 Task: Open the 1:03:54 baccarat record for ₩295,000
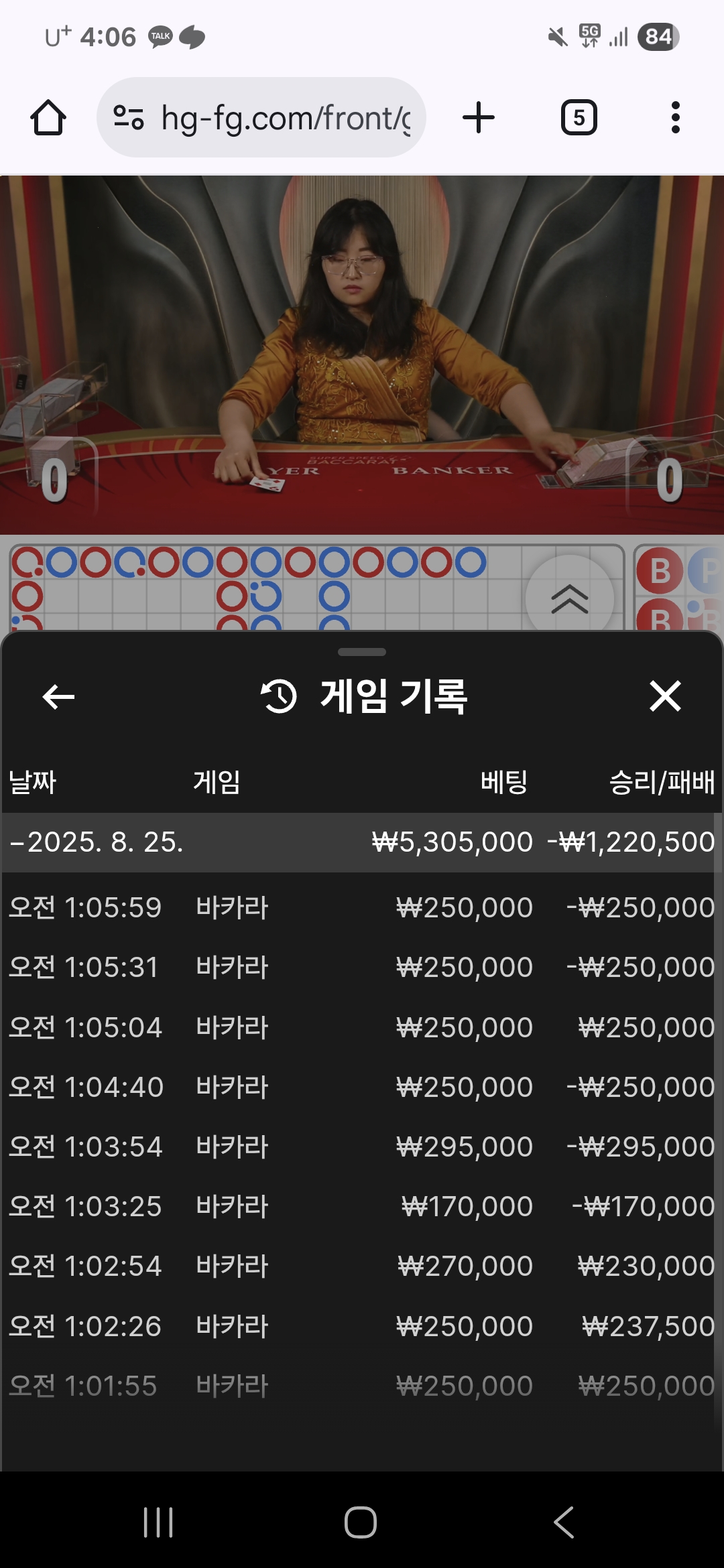(362, 1147)
